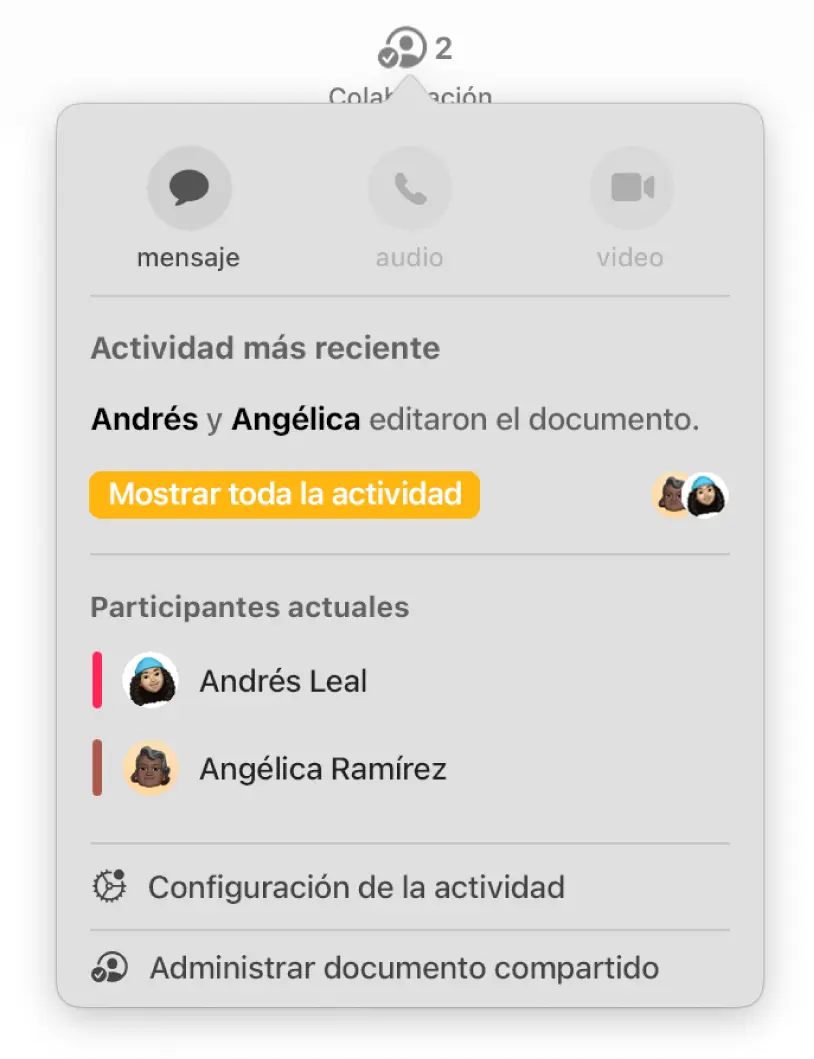Open the mensaje icon to message collaborators
Image resolution: width=814 pixels, height=1059 pixels.
189,187
